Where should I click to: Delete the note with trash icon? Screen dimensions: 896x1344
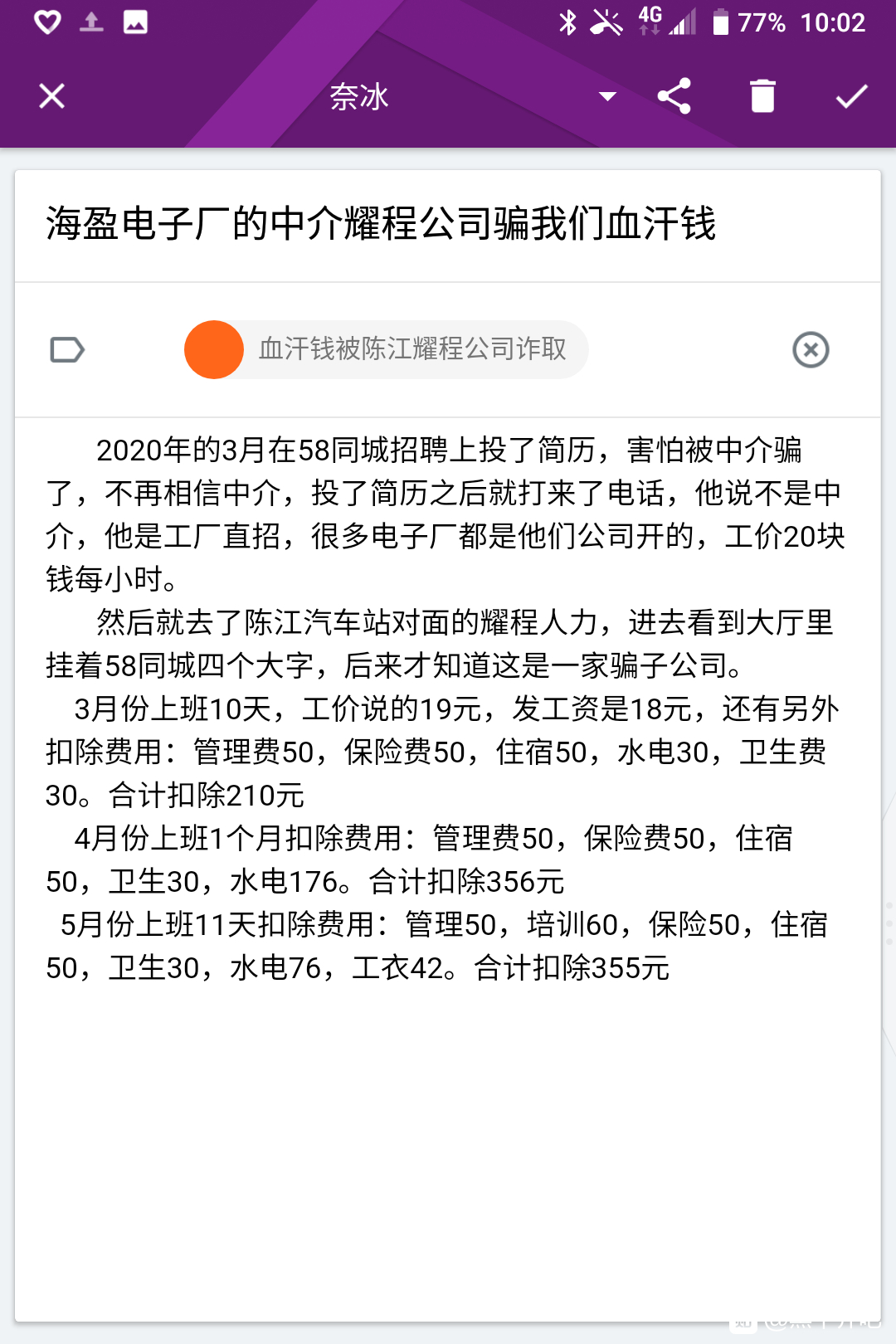[x=762, y=96]
